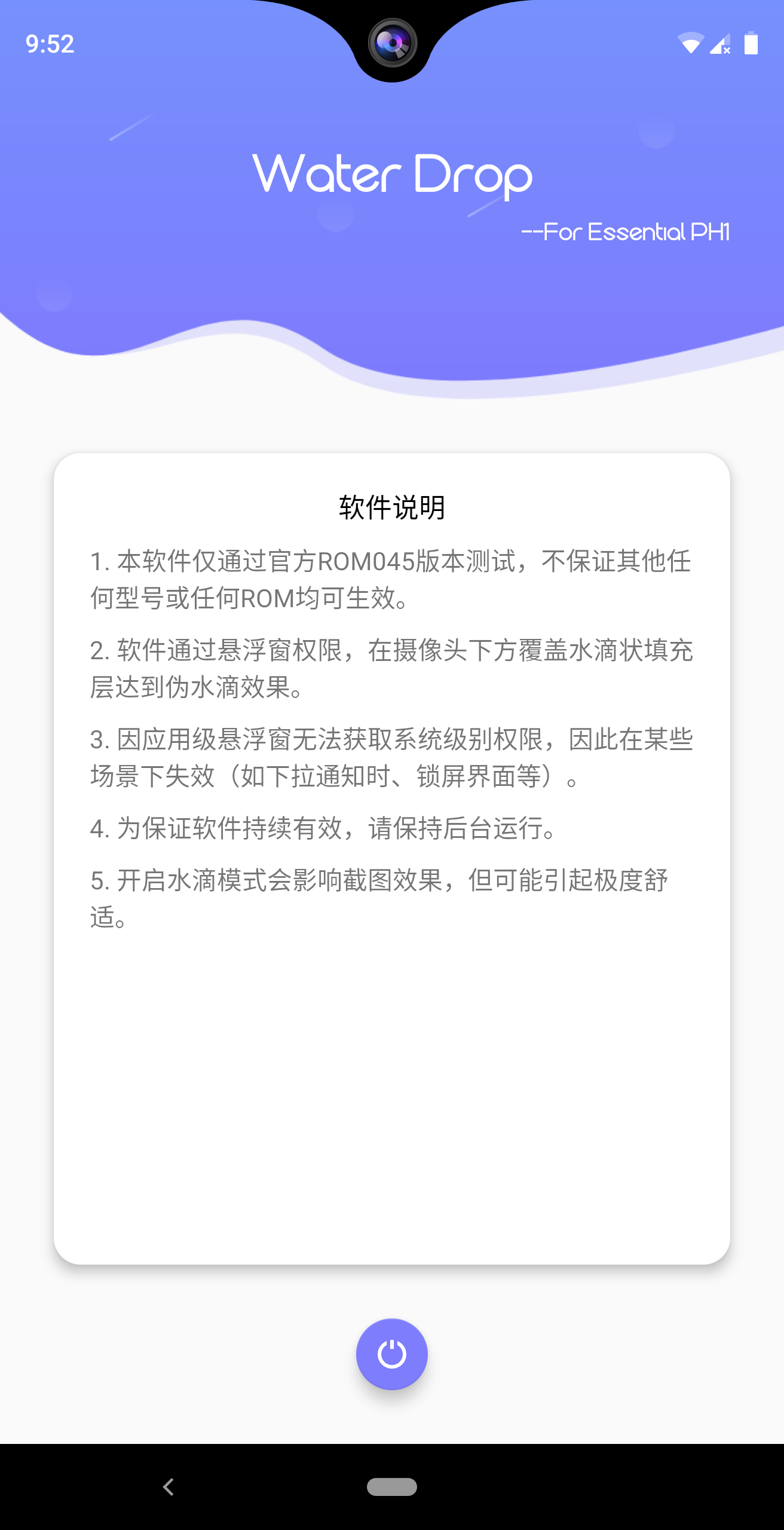This screenshot has width=784, height=1530.
Task: Tap the cellular signal icon in the status bar
Action: [719, 43]
